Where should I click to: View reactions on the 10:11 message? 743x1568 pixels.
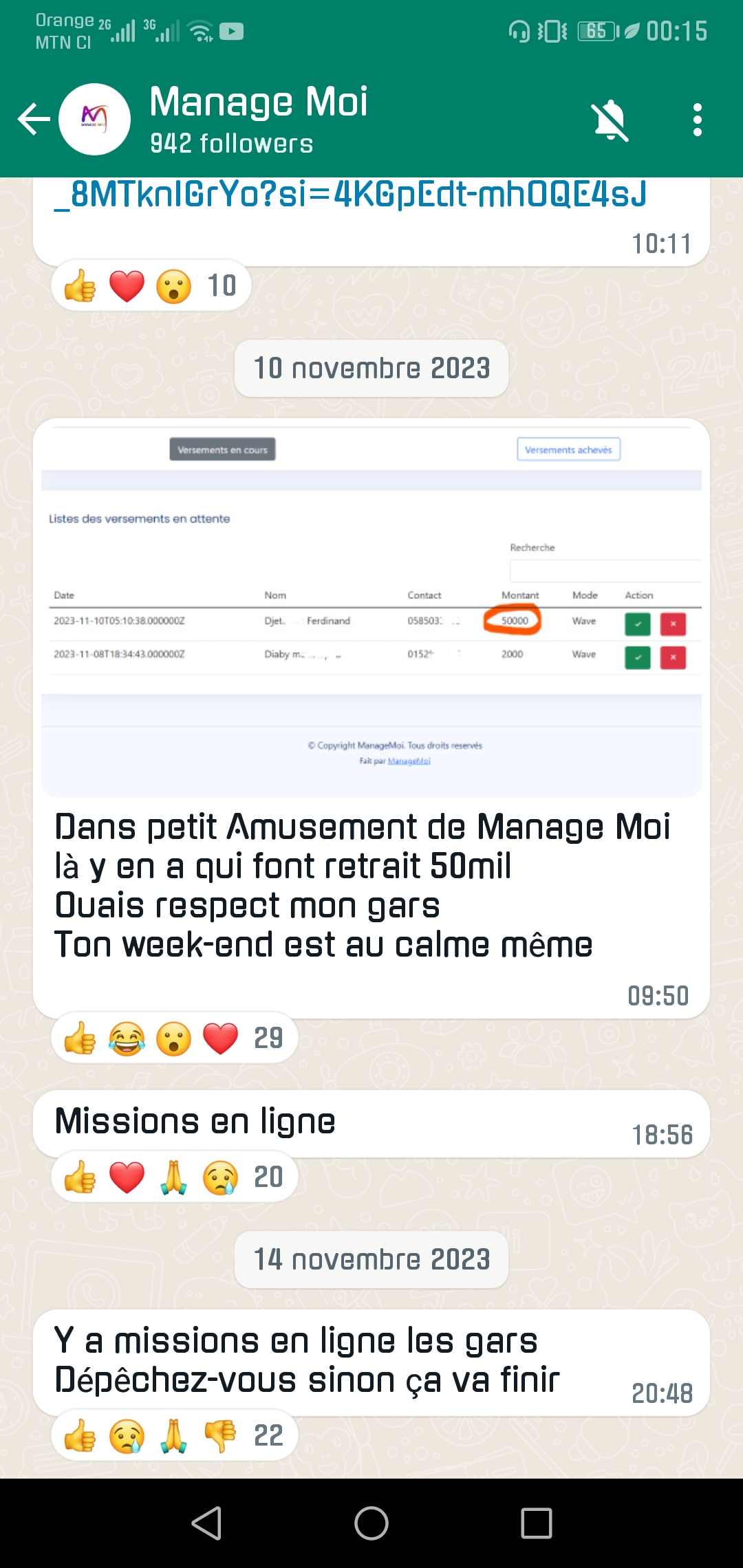pos(151,285)
